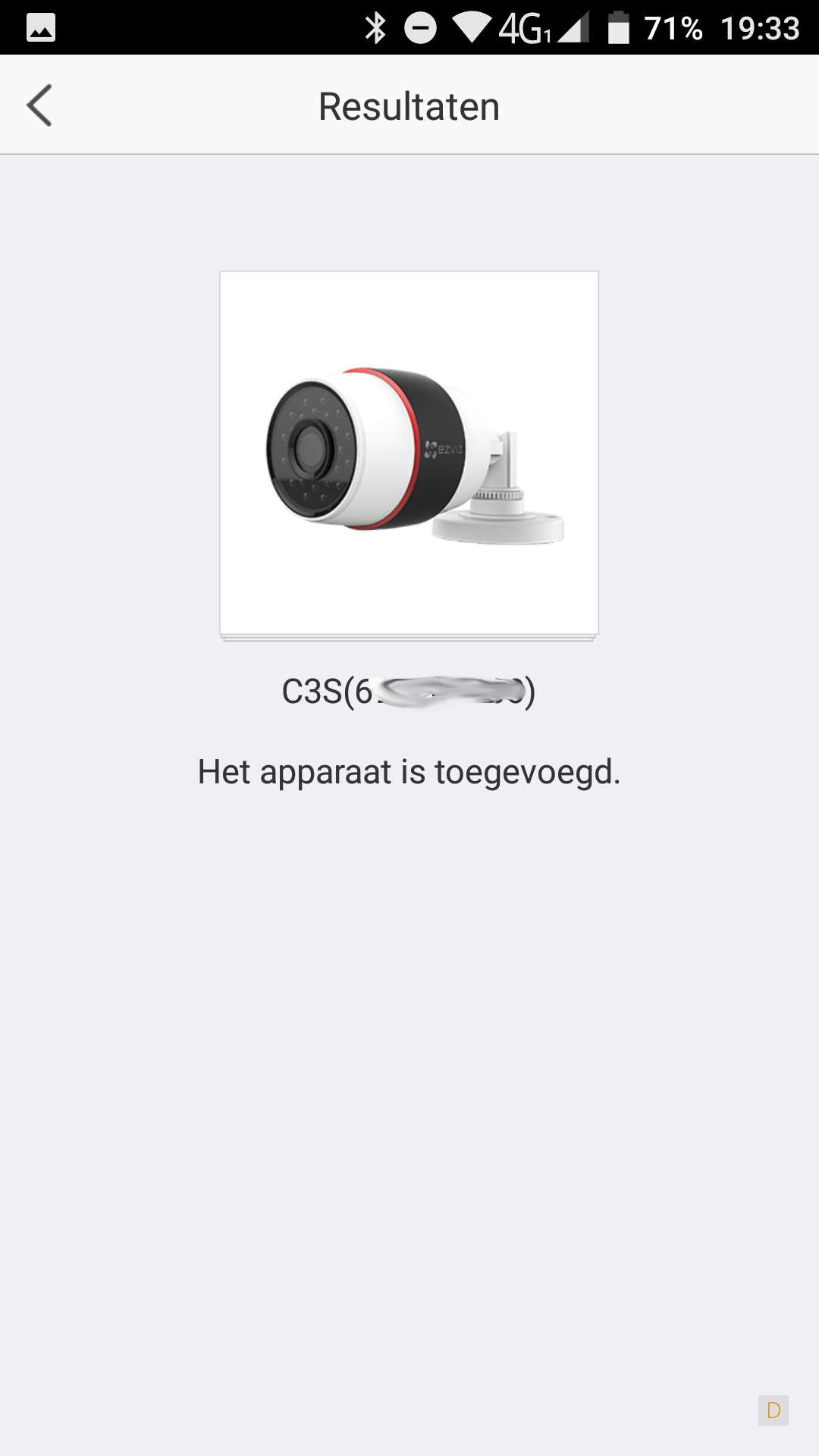This screenshot has height=1456, width=819.
Task: Go back from the Resultaten screen
Action: pos(39,105)
